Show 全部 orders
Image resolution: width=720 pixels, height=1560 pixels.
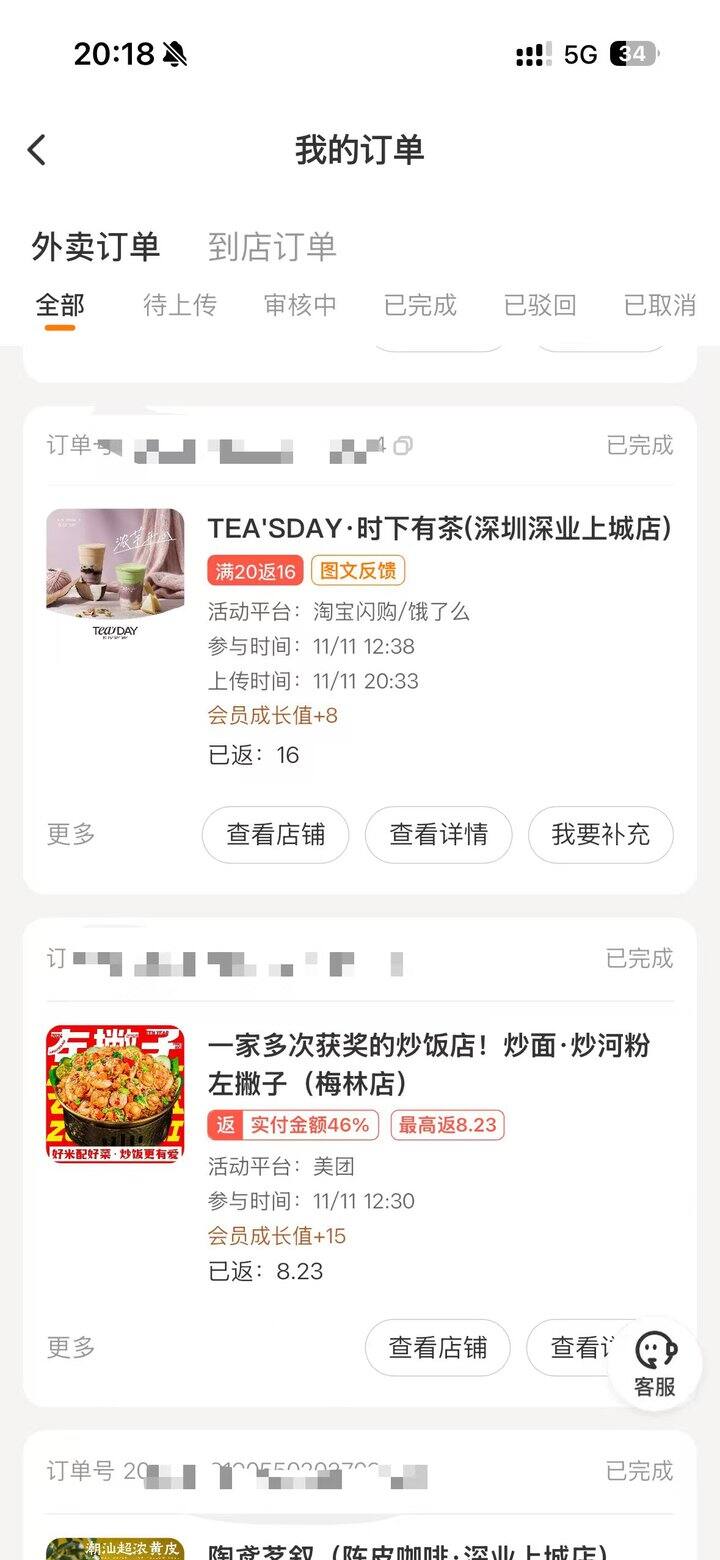pos(60,305)
